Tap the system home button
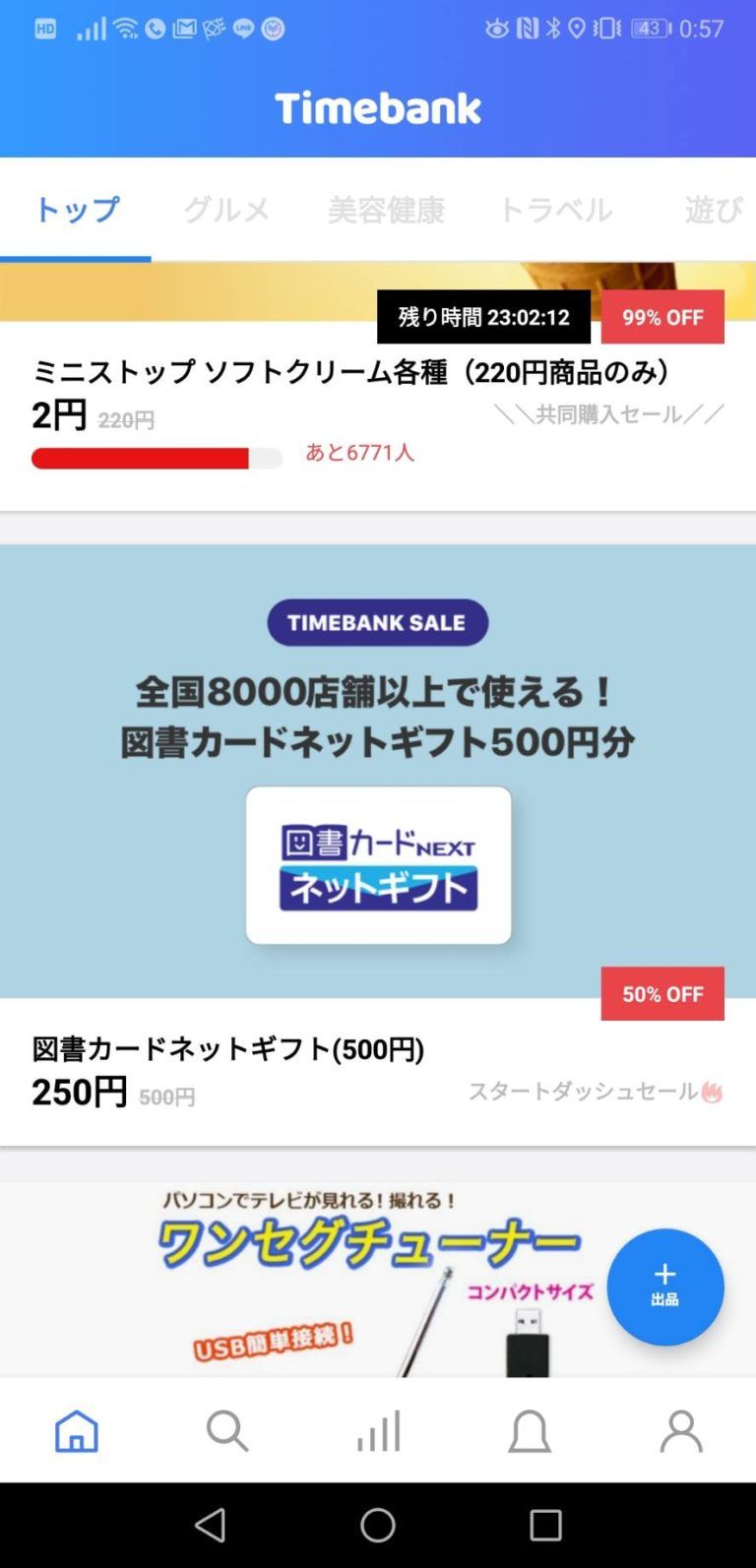The image size is (756, 1568). pos(378,1525)
